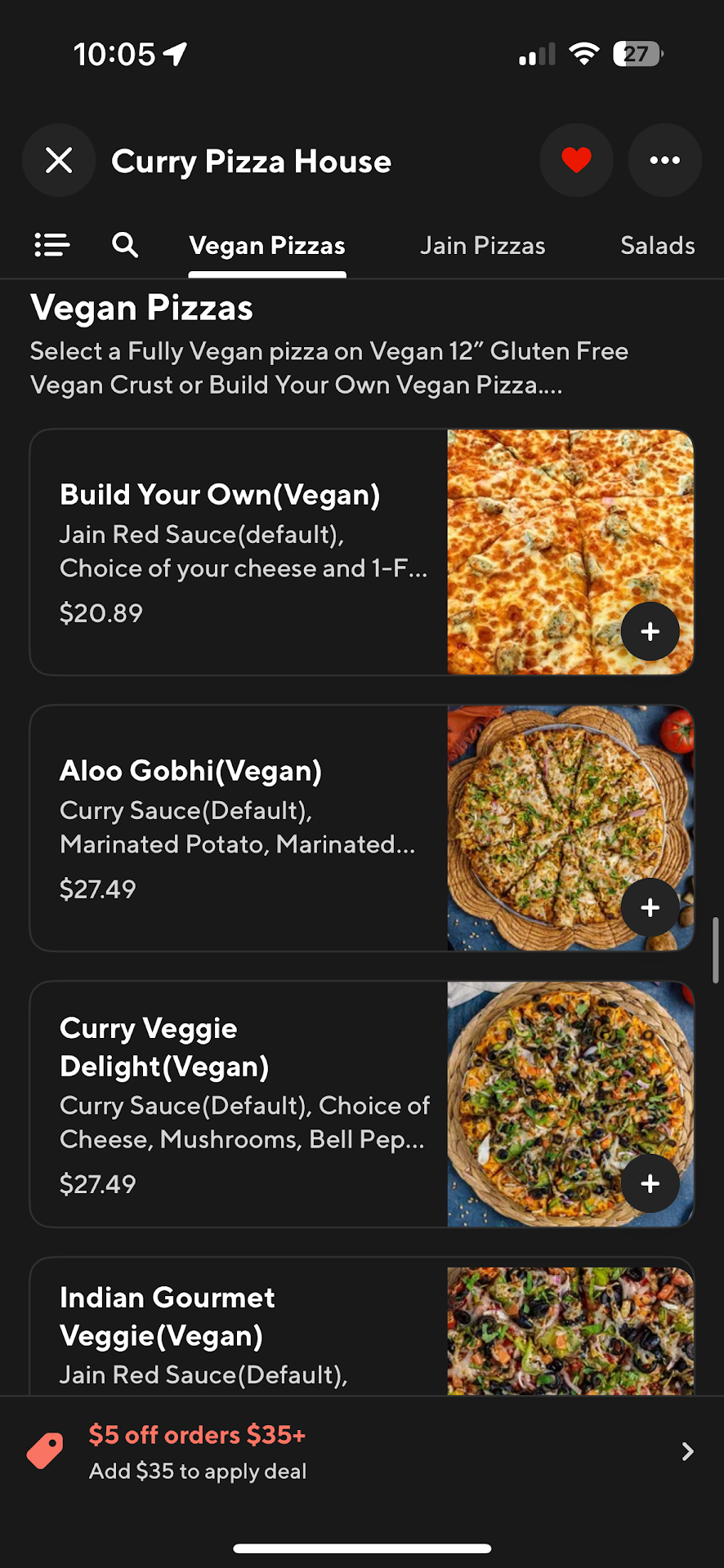Jump to the Salads tab
Image resolution: width=724 pixels, height=1568 pixels.
pyautogui.click(x=657, y=246)
